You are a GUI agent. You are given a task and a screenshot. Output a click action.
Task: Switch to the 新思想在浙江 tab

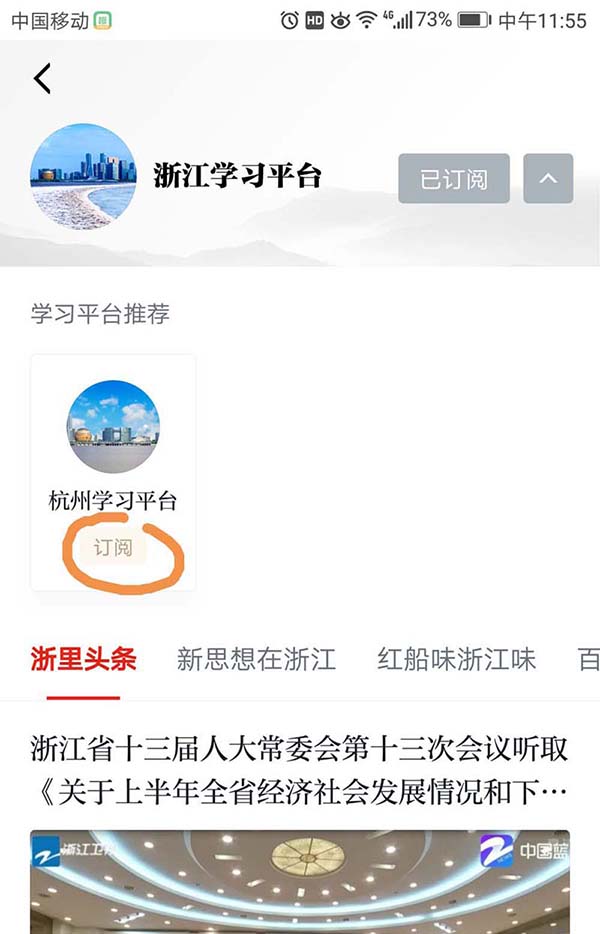click(256, 659)
